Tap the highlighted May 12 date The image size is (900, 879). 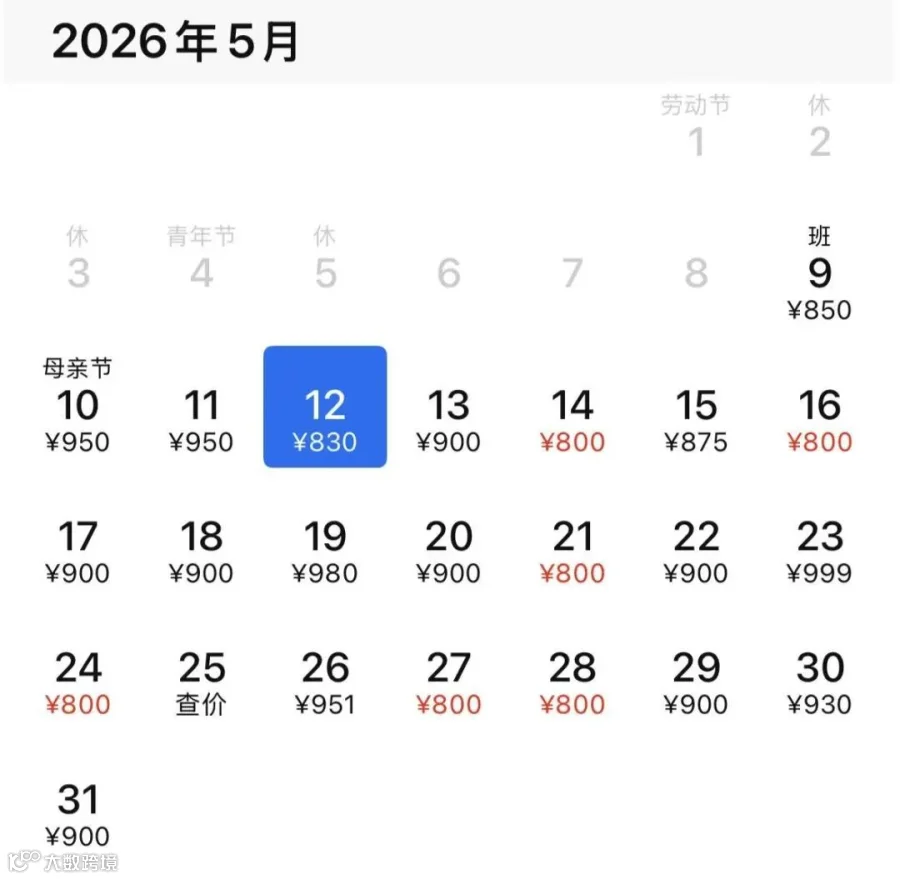point(325,407)
